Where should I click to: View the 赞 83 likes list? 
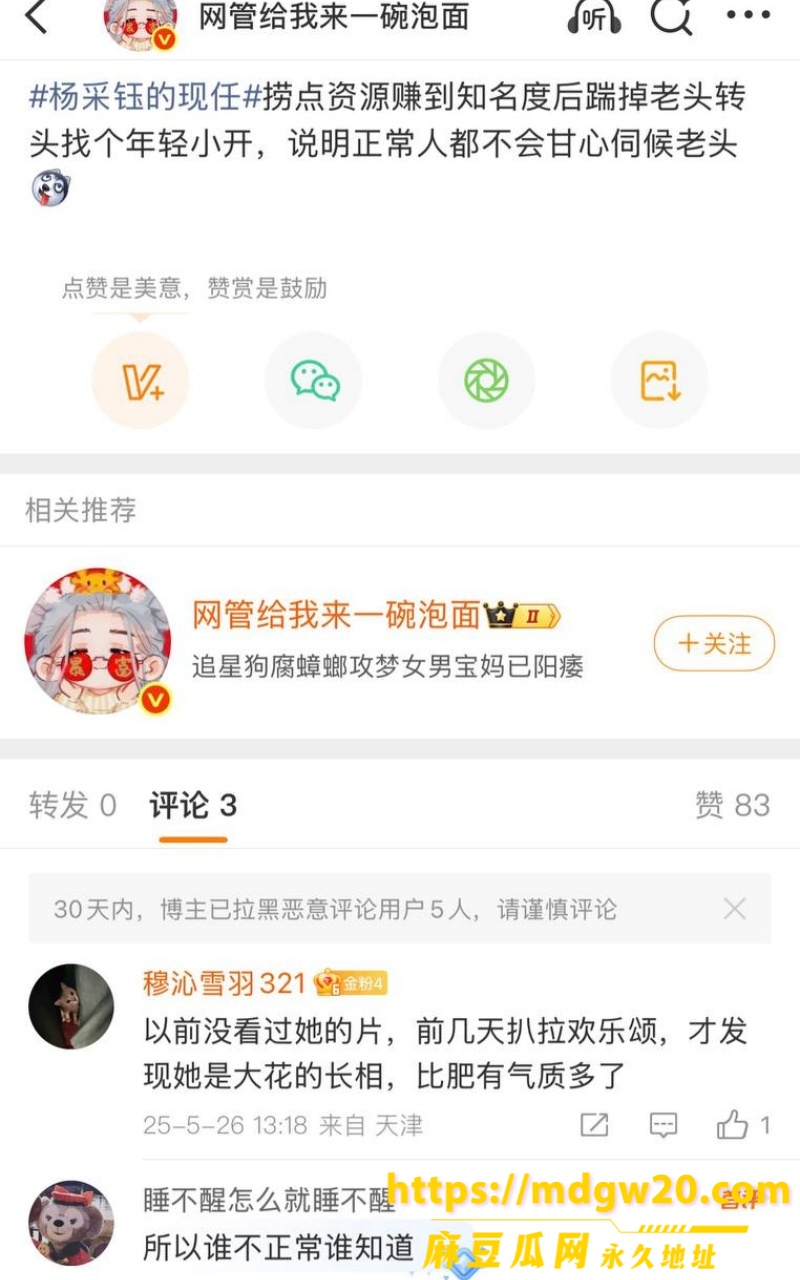point(732,805)
